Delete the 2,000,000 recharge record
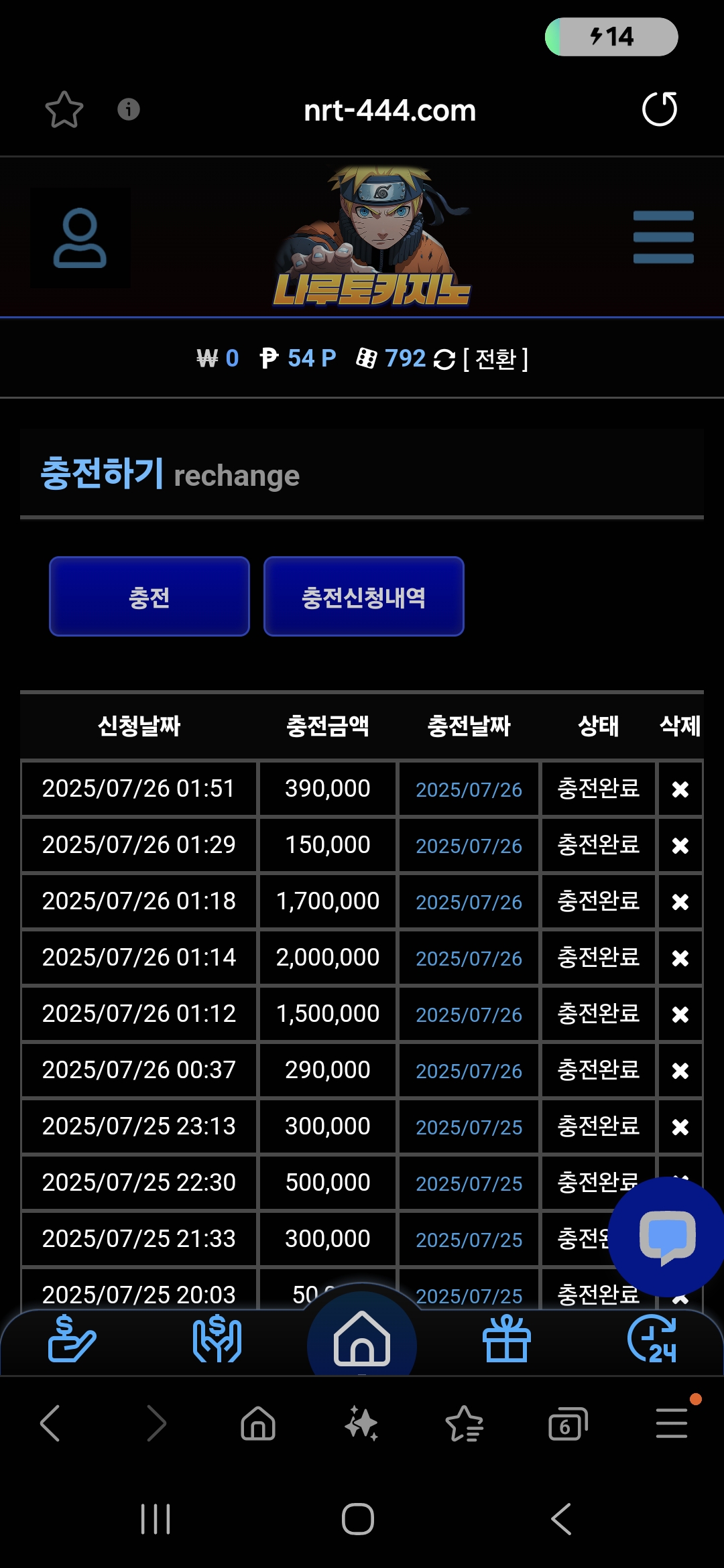724x1568 pixels. (x=680, y=958)
